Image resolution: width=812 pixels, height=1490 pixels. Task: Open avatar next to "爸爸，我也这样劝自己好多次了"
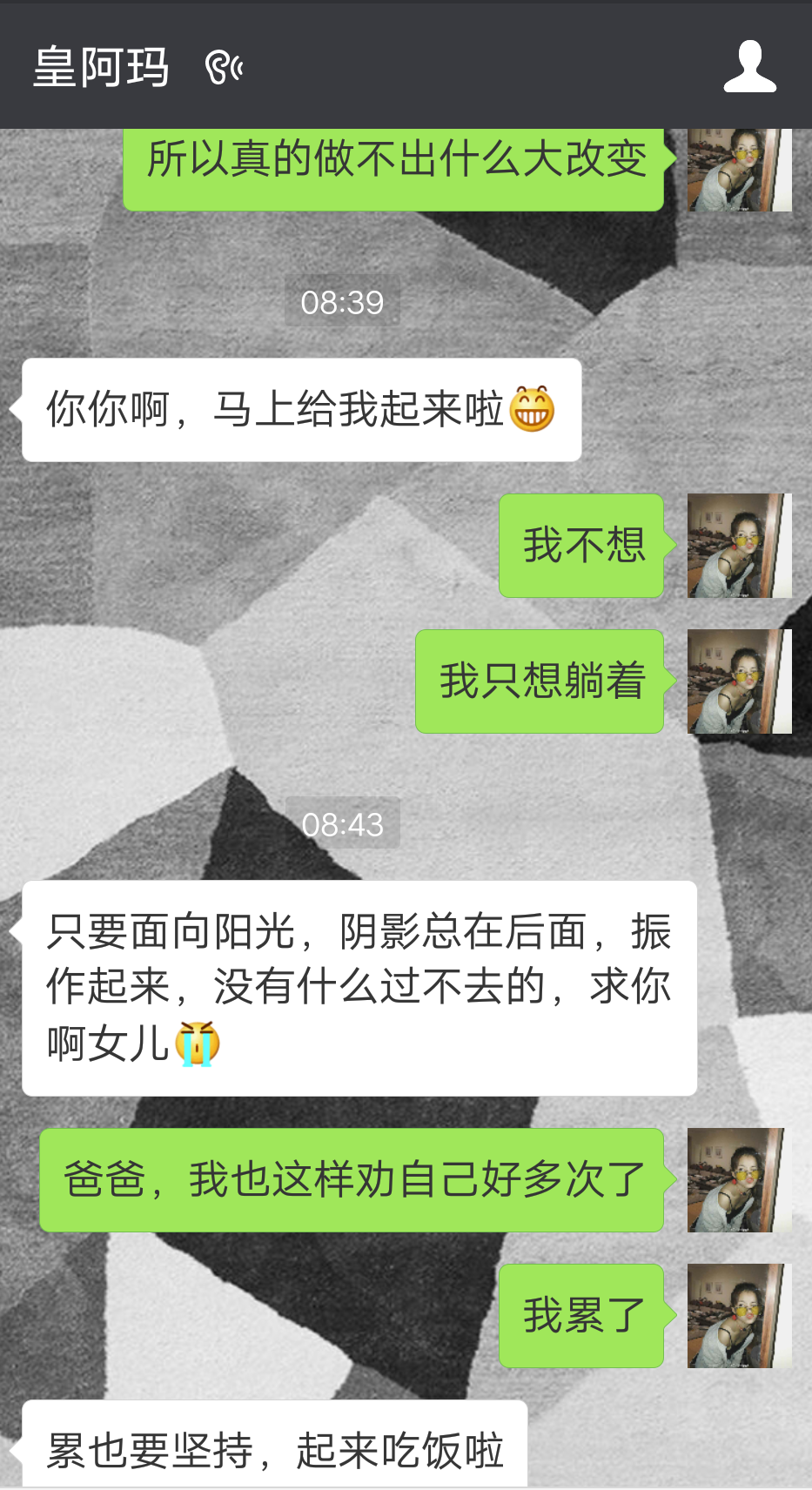tap(739, 1180)
